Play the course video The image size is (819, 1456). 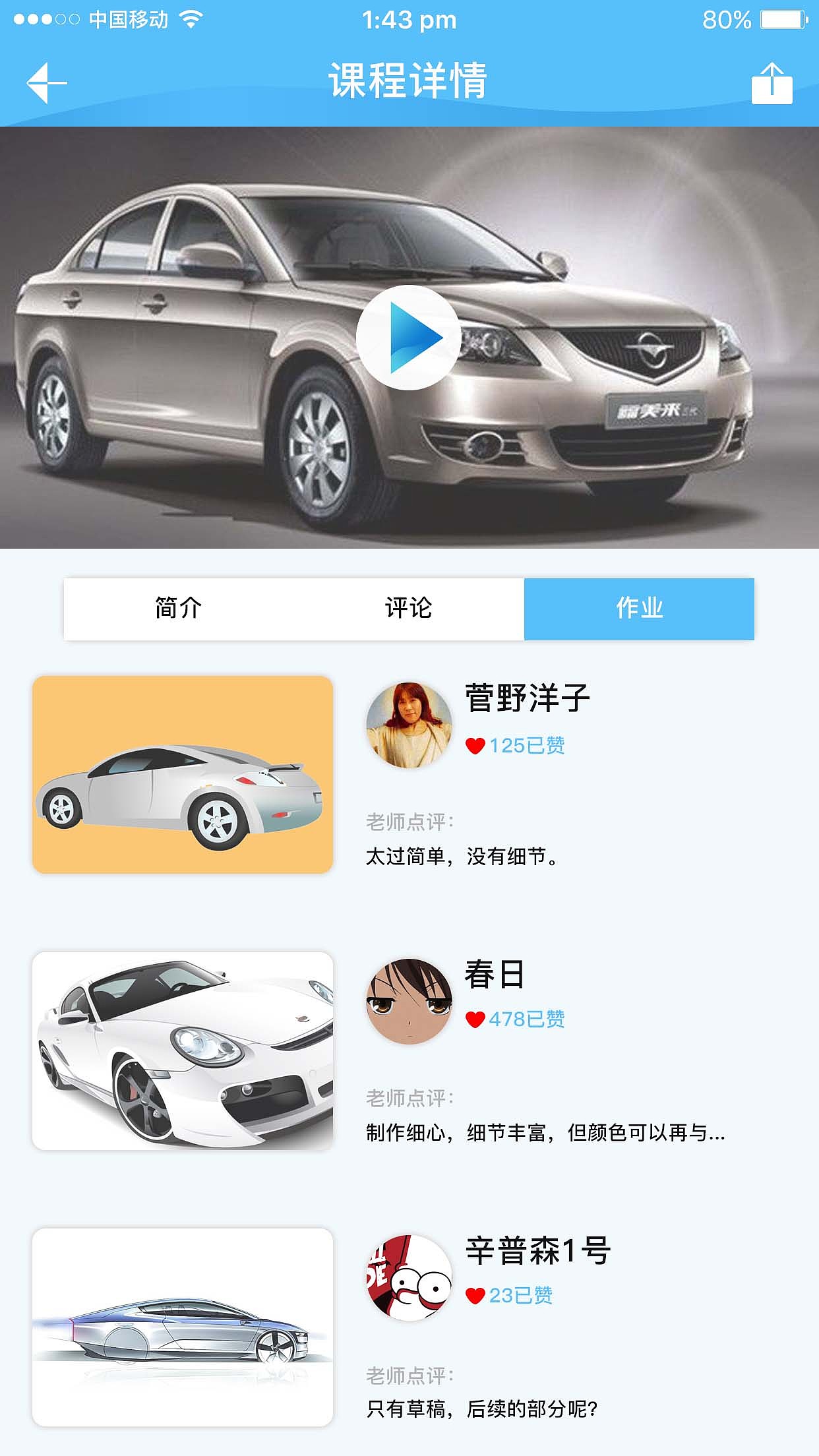pyautogui.click(x=409, y=338)
